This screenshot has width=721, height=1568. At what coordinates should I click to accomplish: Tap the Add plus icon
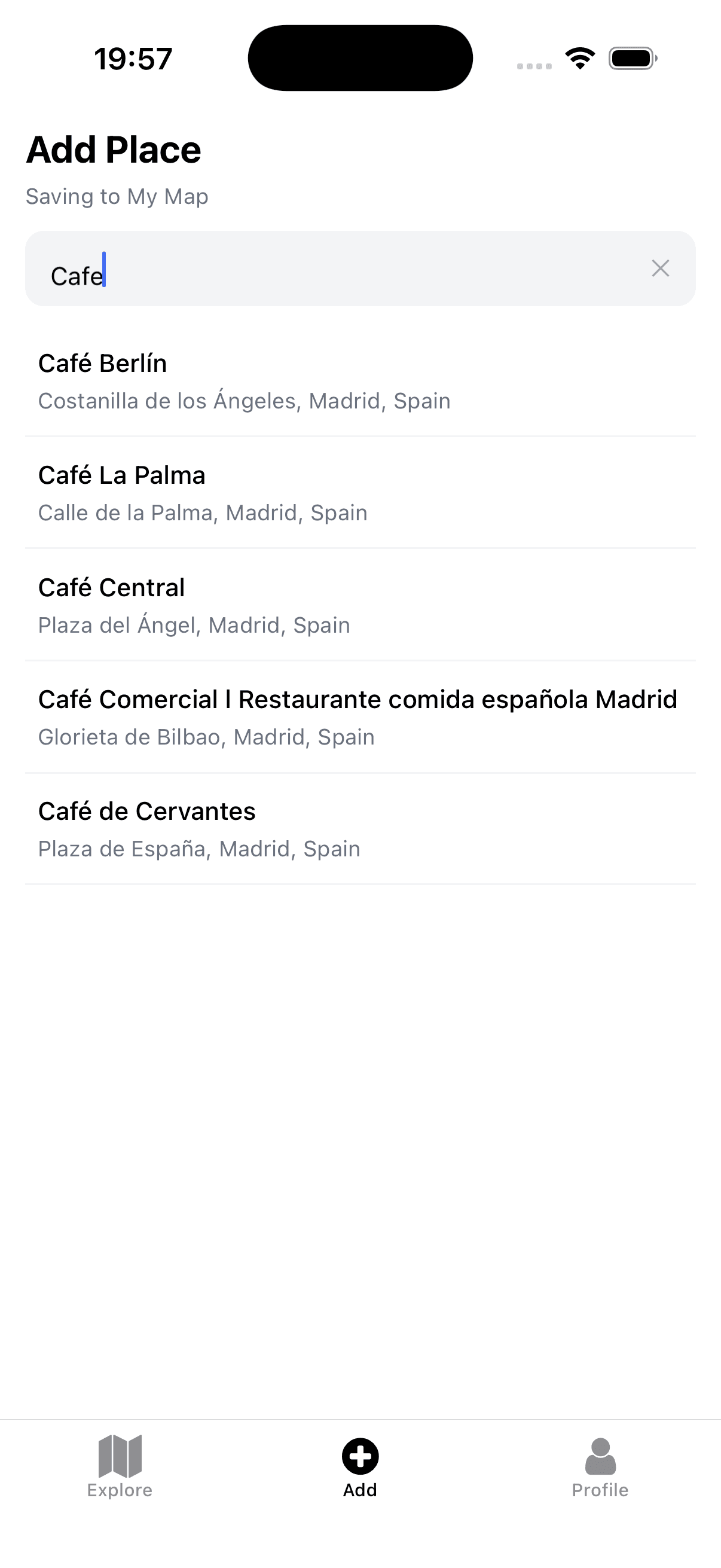pyautogui.click(x=360, y=1458)
